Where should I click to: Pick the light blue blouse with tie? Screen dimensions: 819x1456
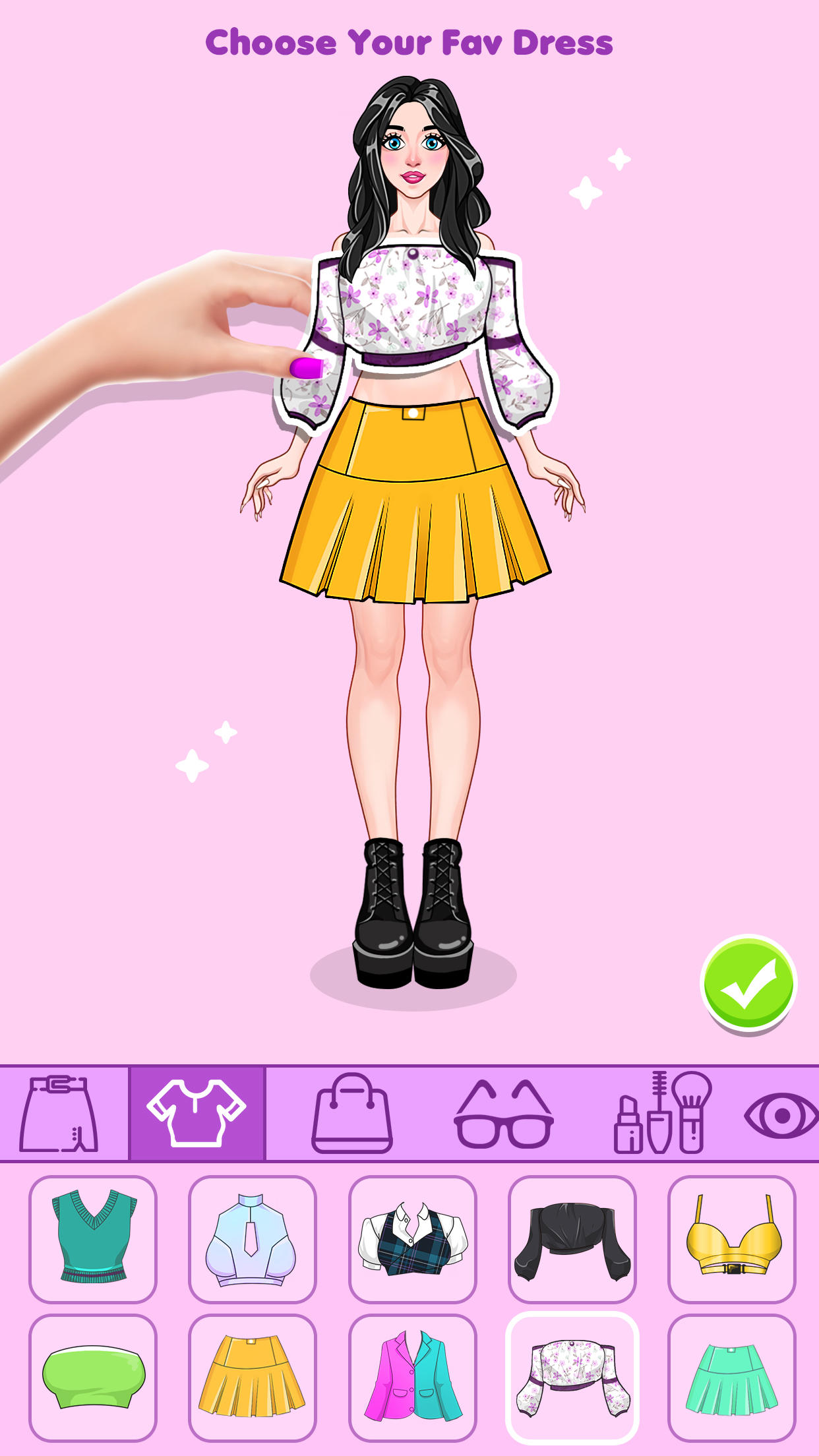pos(253,1238)
